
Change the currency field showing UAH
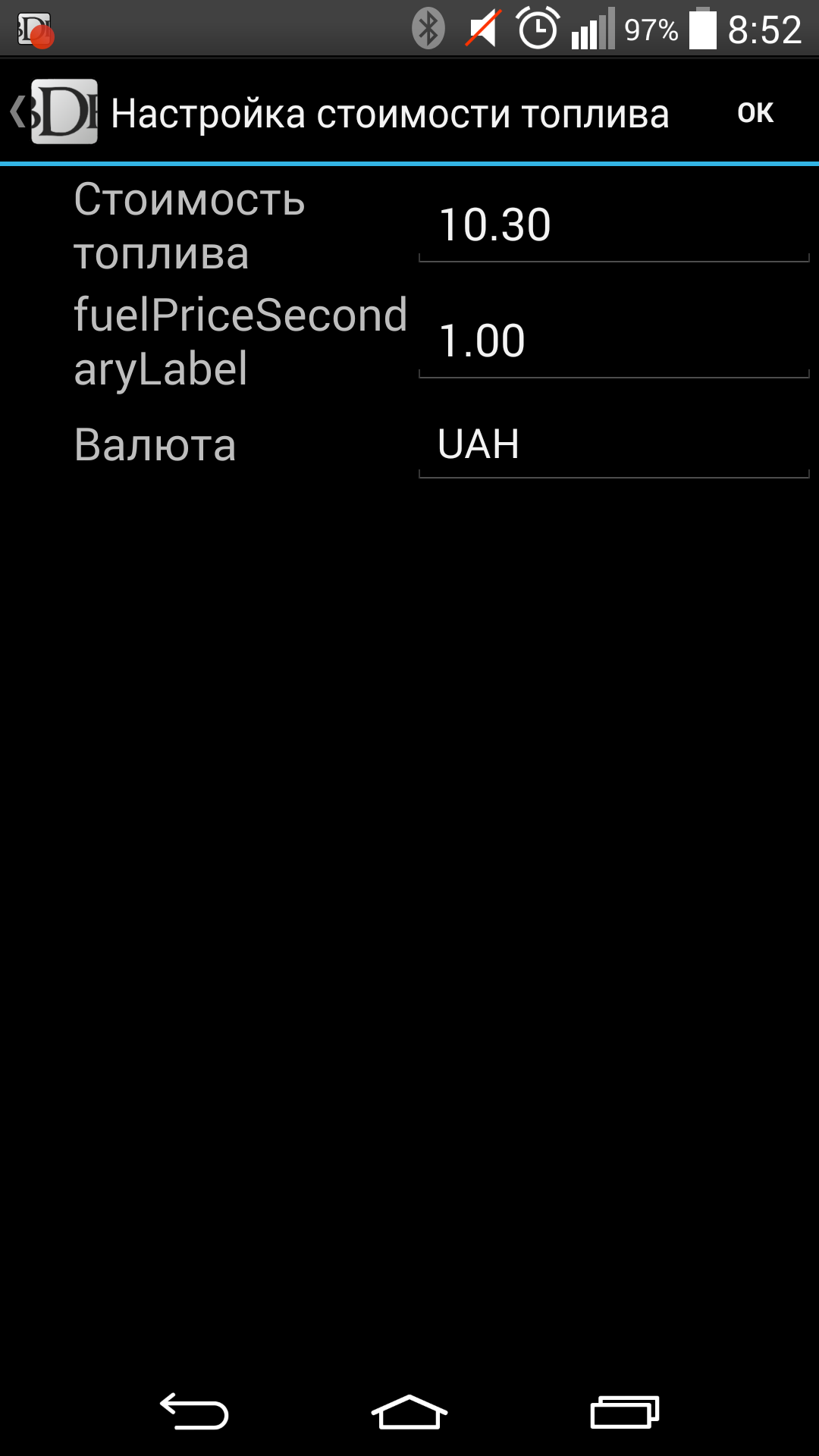tap(614, 444)
